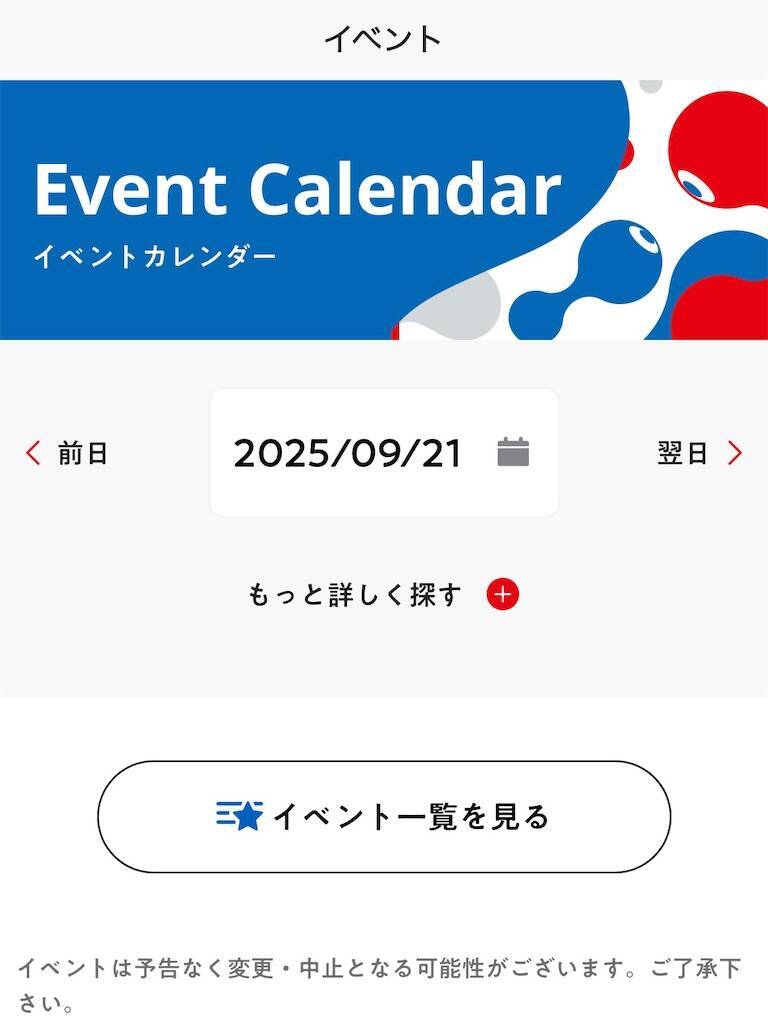Click the left red chevron next to 前日
This screenshot has width=768, height=1024.
tap(33, 454)
